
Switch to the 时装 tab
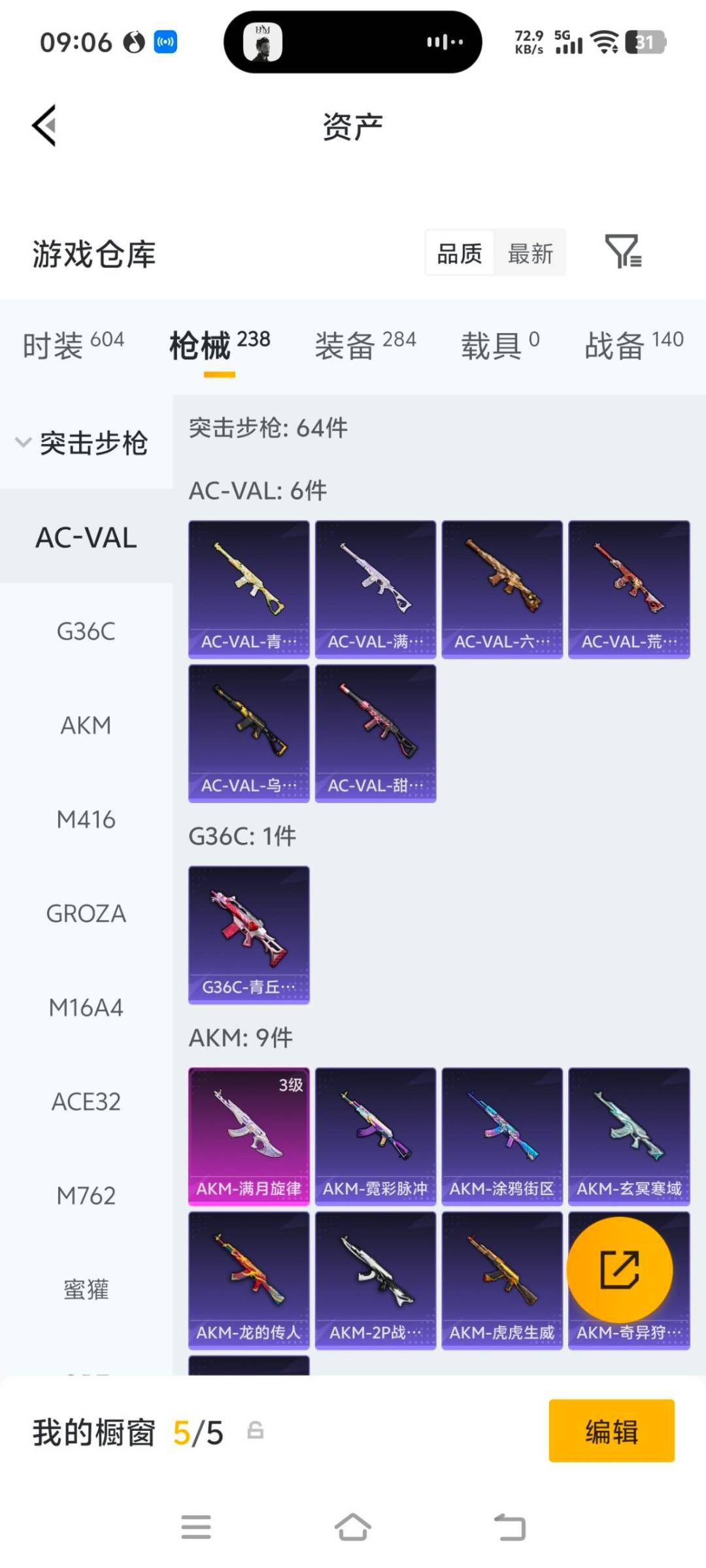[73, 344]
